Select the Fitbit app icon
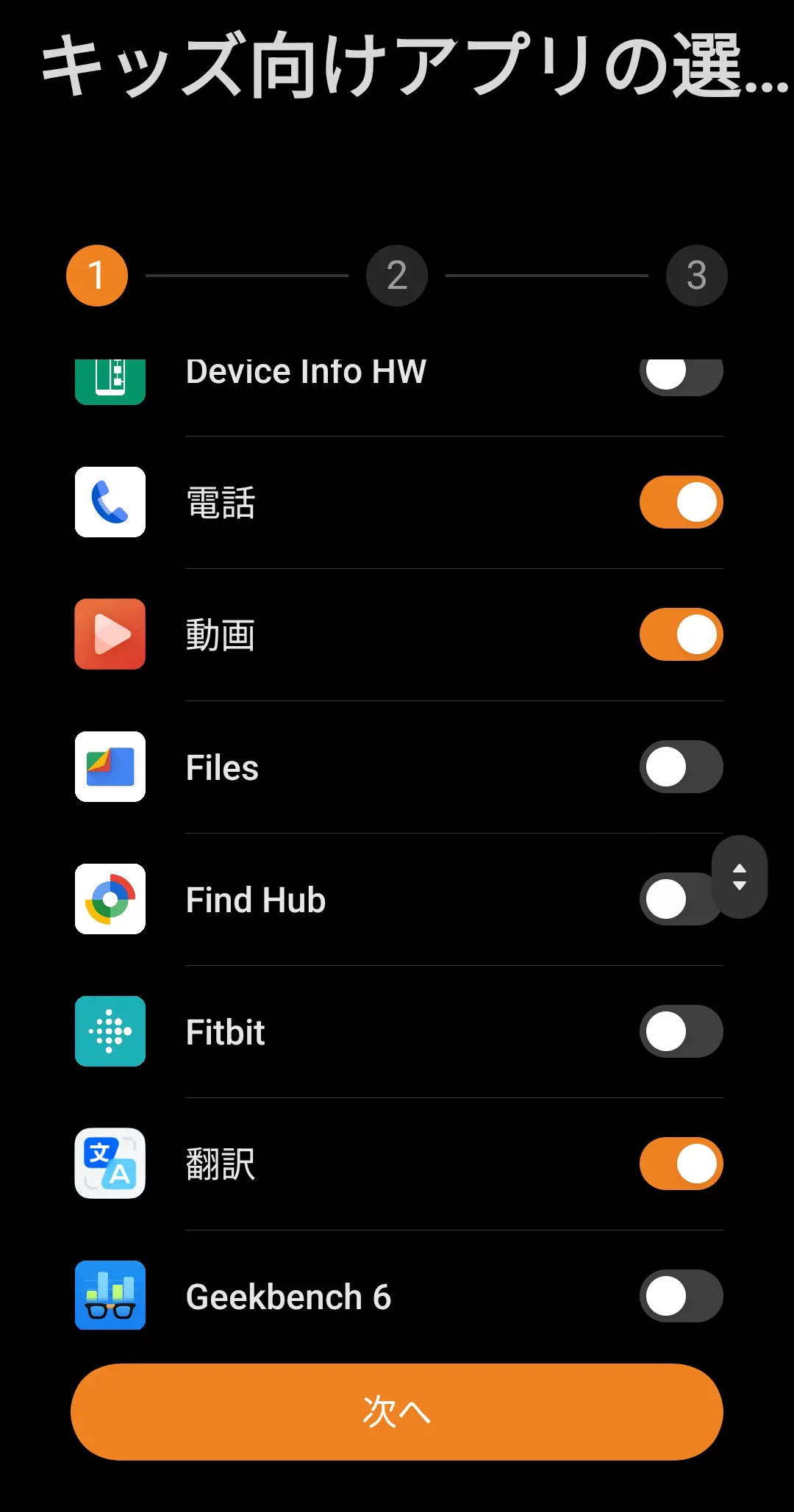Image resolution: width=794 pixels, height=1512 pixels. tap(110, 1031)
